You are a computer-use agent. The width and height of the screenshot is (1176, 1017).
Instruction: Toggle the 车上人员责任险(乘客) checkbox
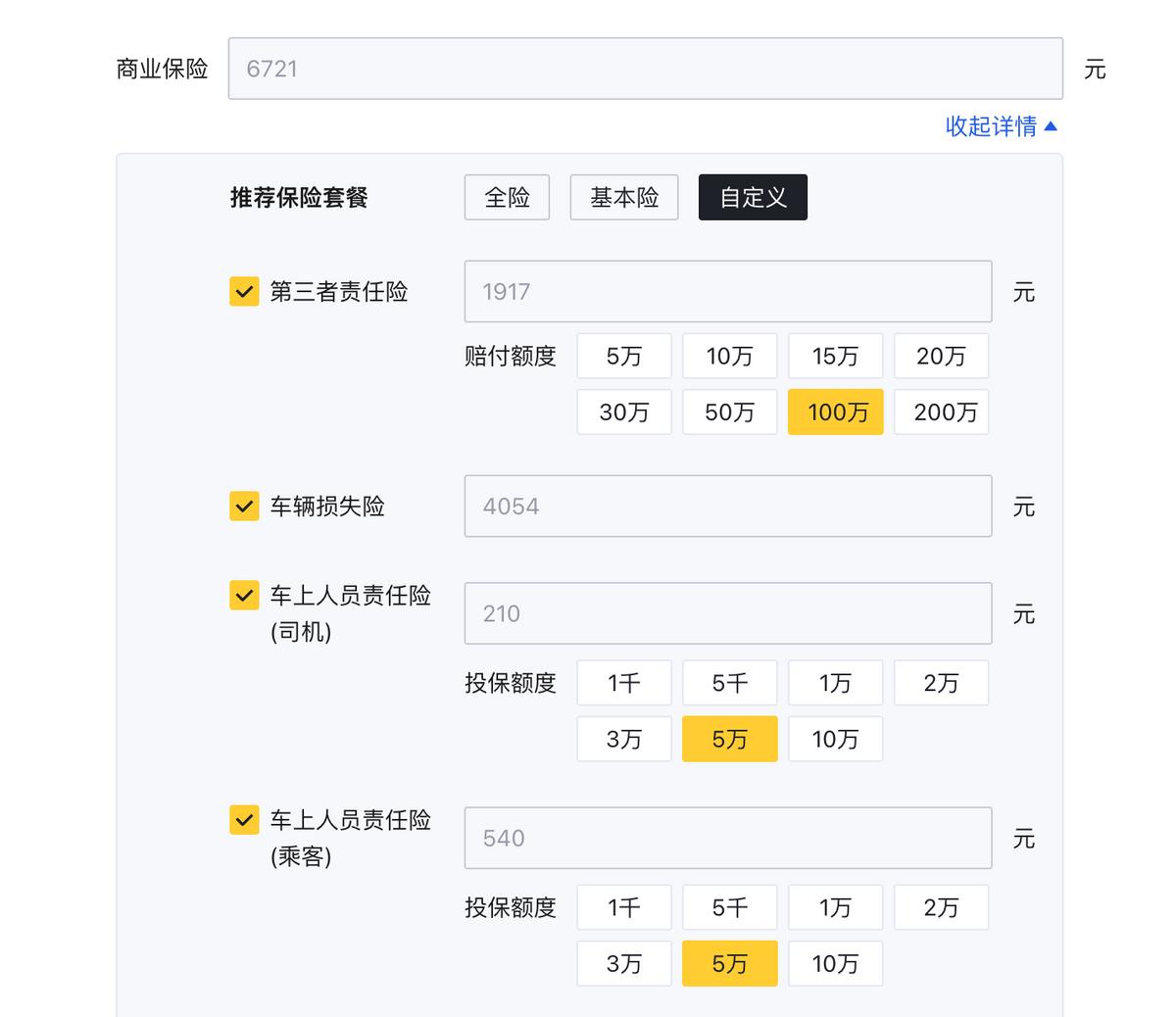tap(244, 819)
